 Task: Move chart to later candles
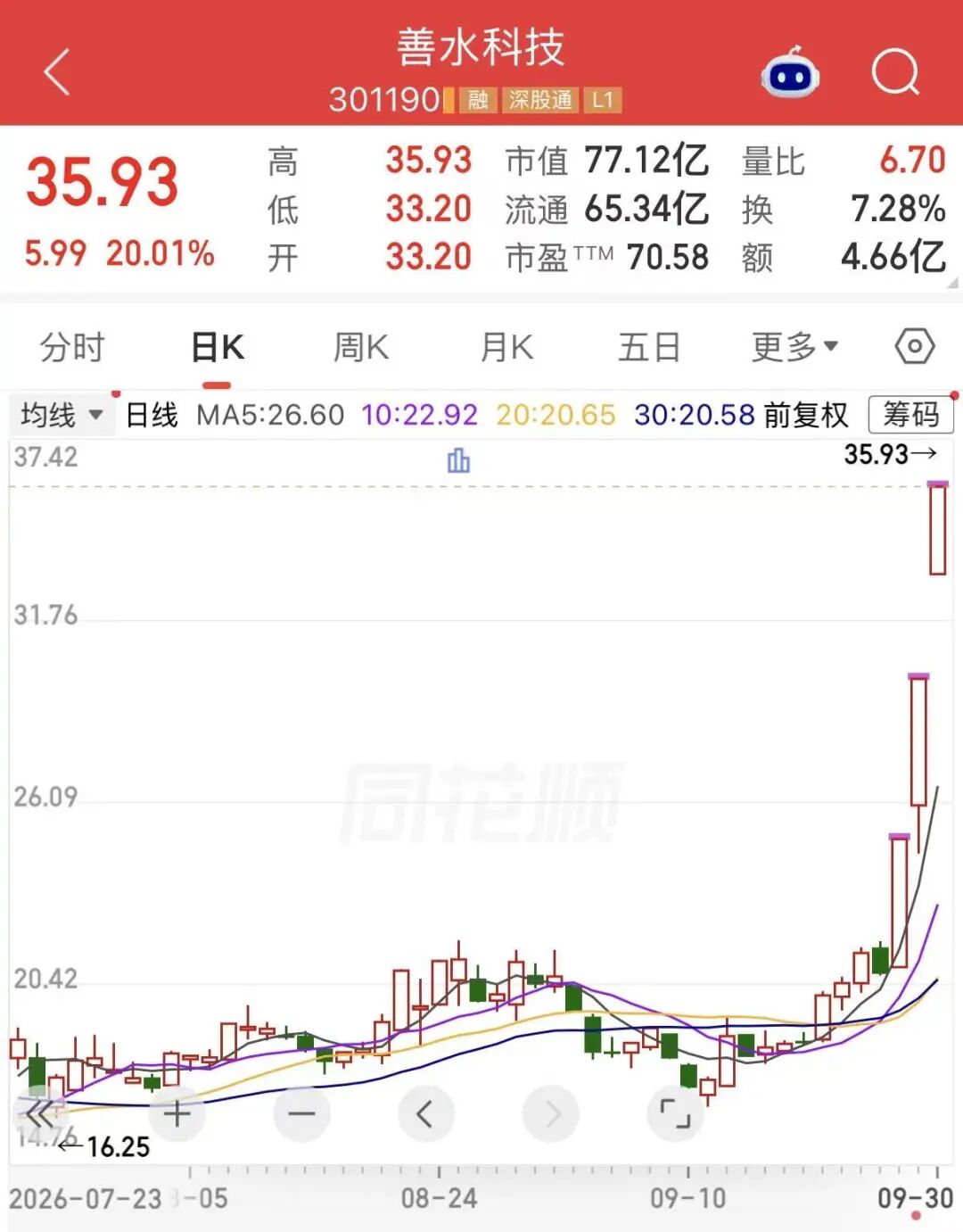click(x=551, y=1113)
